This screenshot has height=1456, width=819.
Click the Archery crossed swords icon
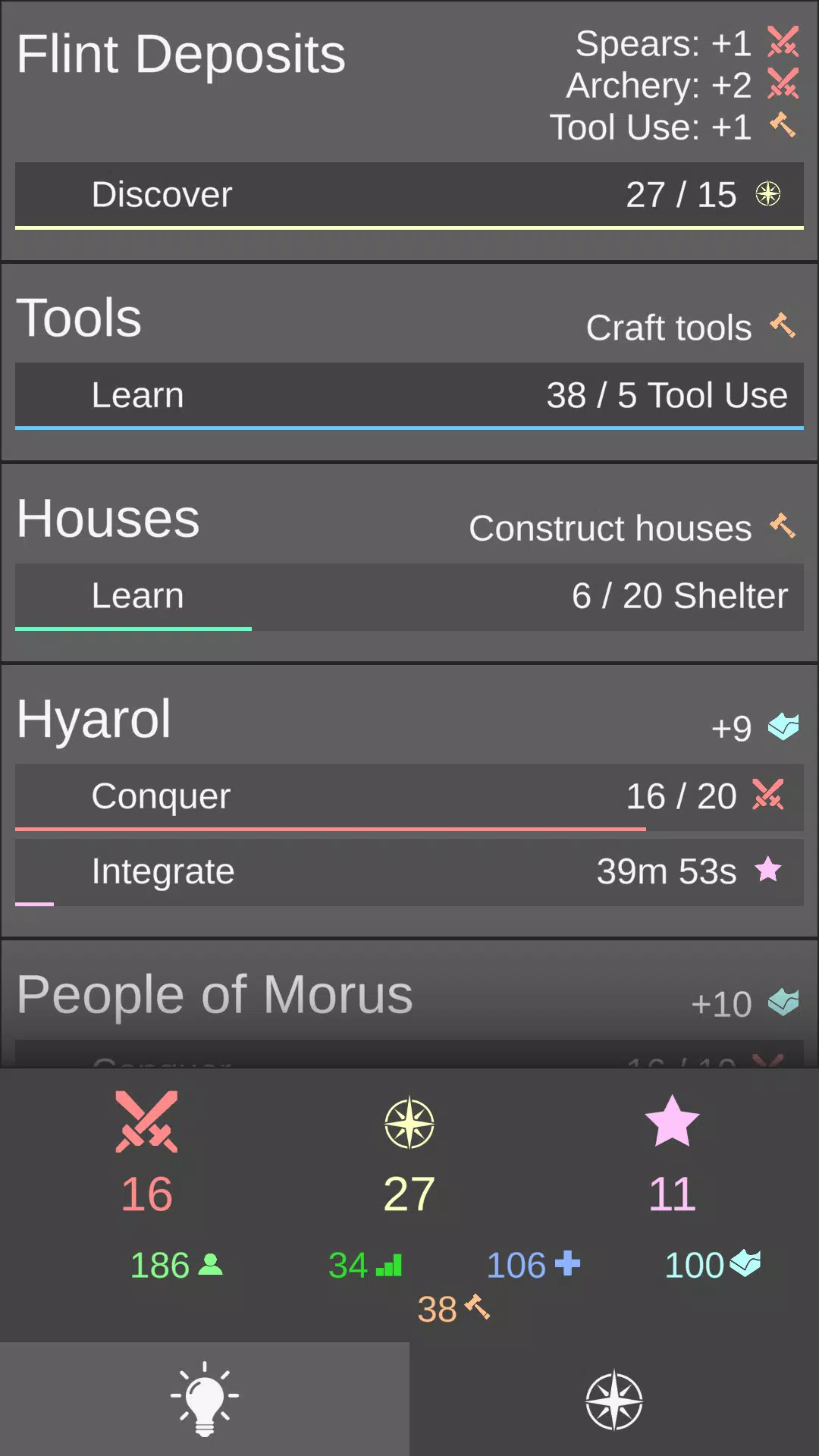click(x=781, y=85)
